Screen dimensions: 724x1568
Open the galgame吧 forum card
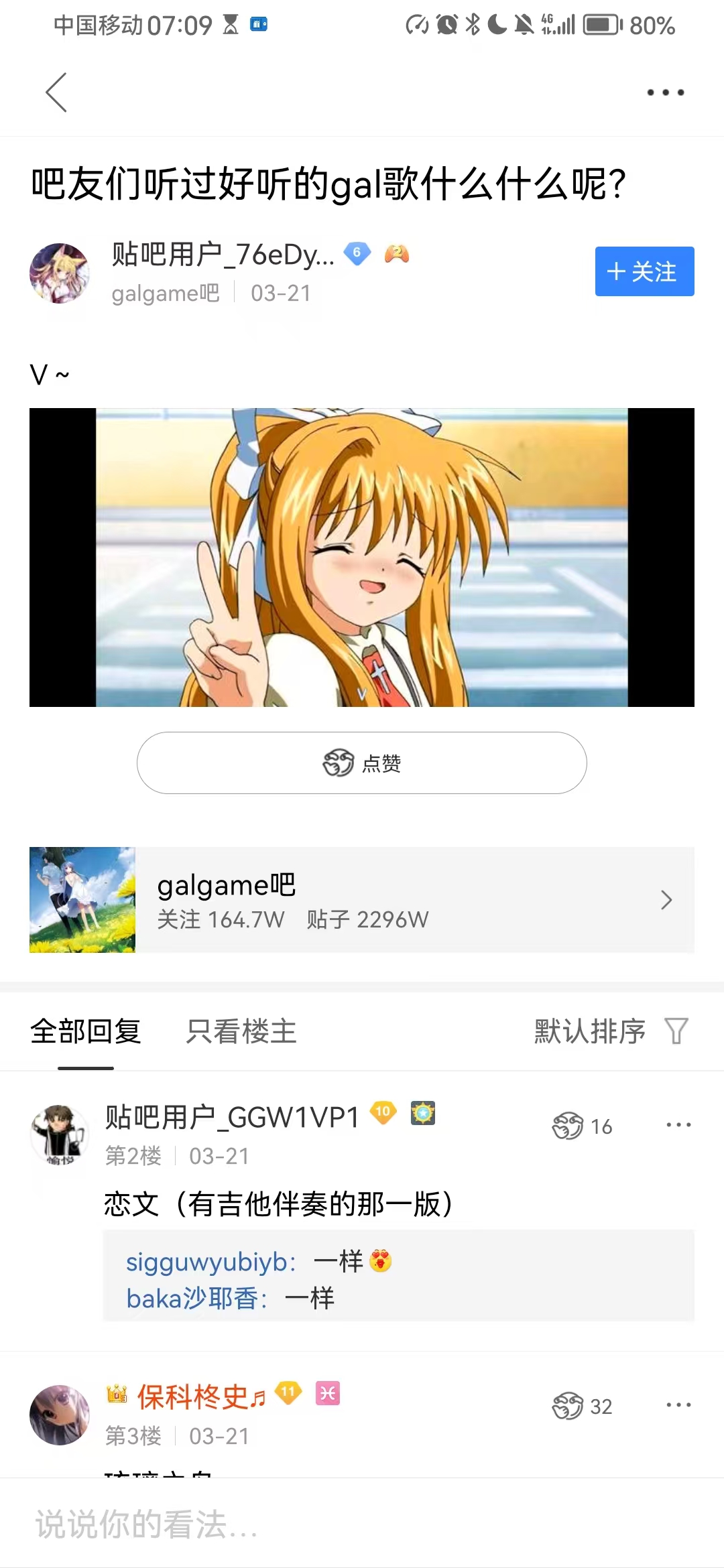[x=362, y=900]
